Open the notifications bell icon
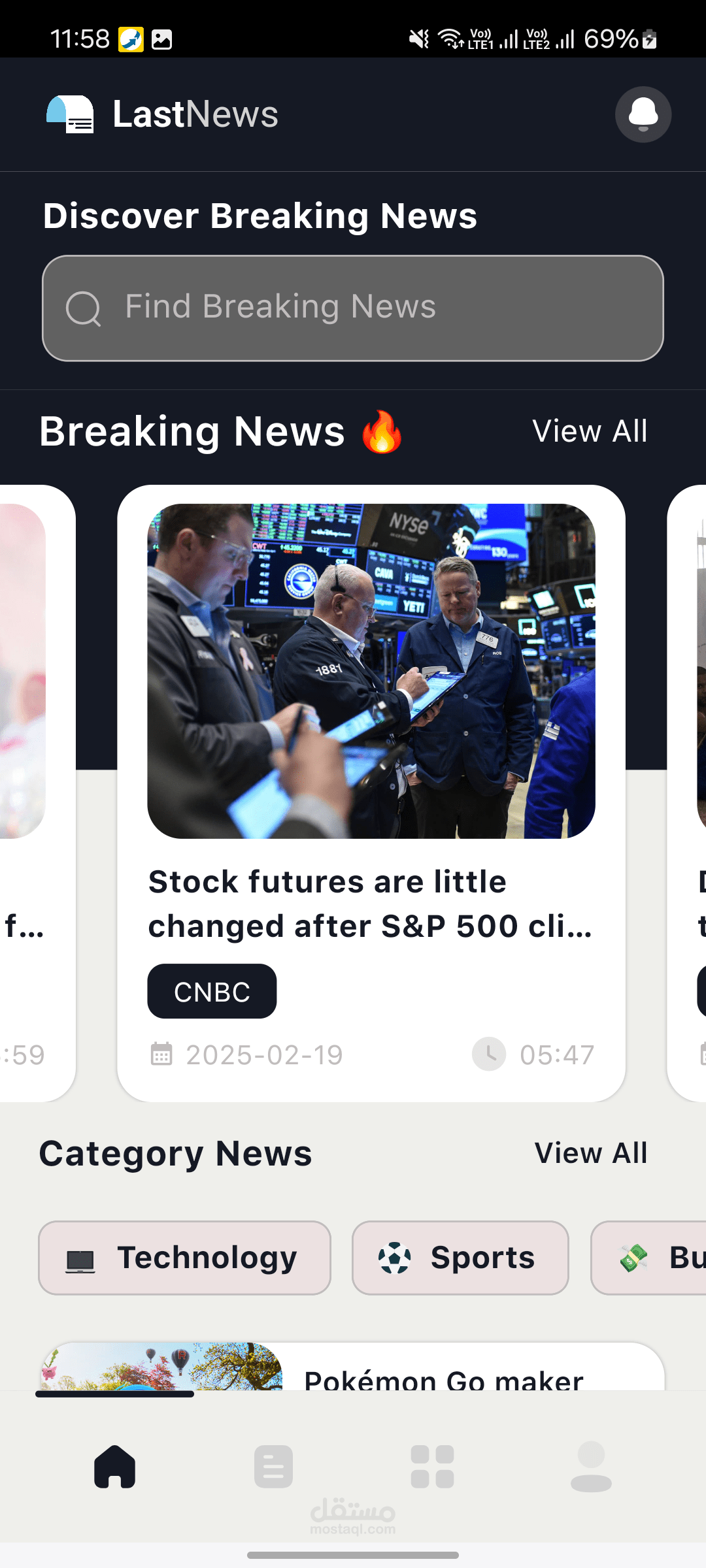Screen dimensions: 706x1568 pyautogui.click(x=643, y=114)
